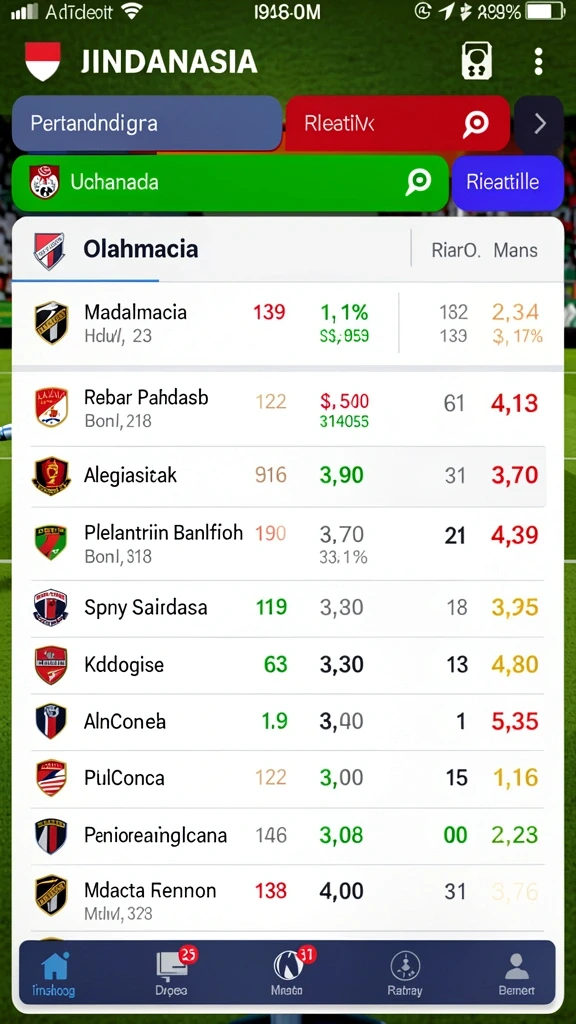576x1024 pixels.
Task: Switch to the Drpea tab
Action: click(x=172, y=972)
